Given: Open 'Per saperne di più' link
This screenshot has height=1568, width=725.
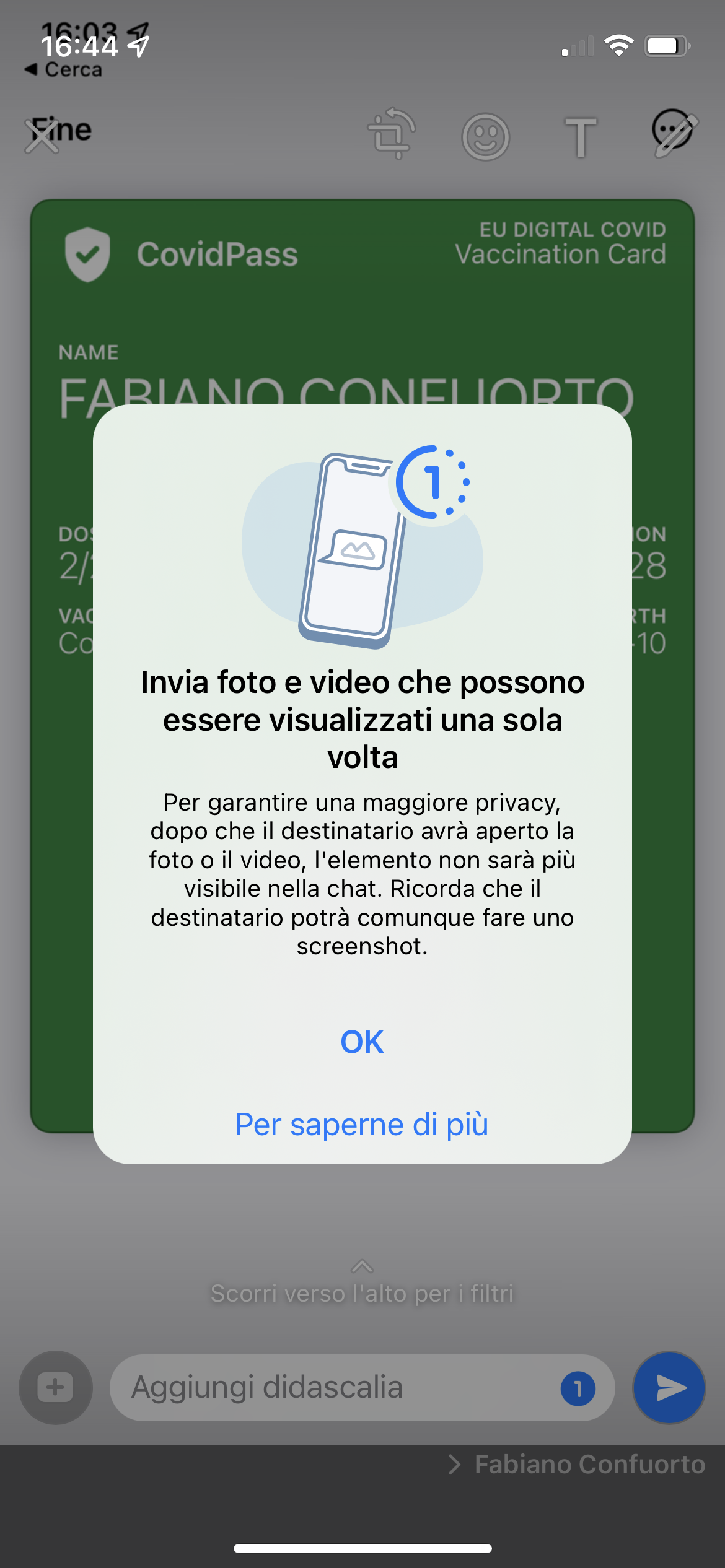Looking at the screenshot, I should (x=362, y=1124).
